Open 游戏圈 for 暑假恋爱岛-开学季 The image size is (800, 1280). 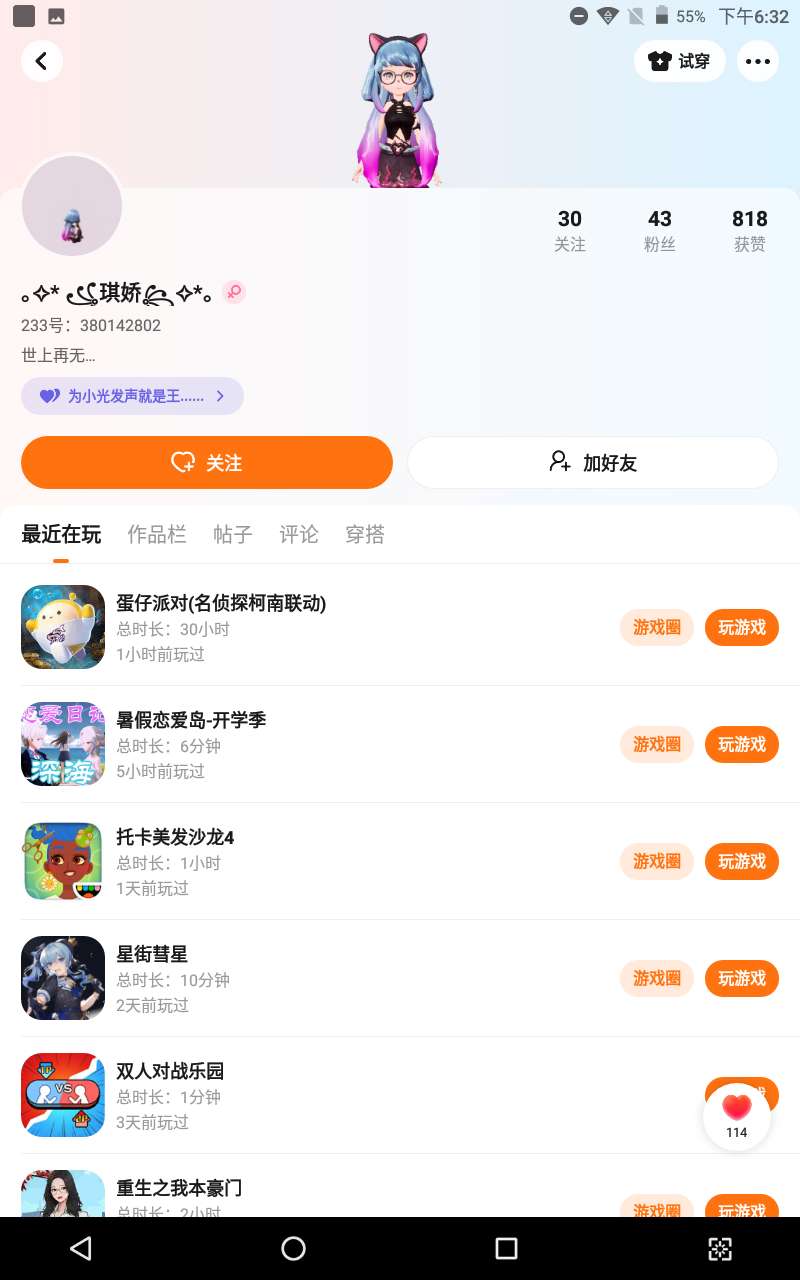pos(656,744)
